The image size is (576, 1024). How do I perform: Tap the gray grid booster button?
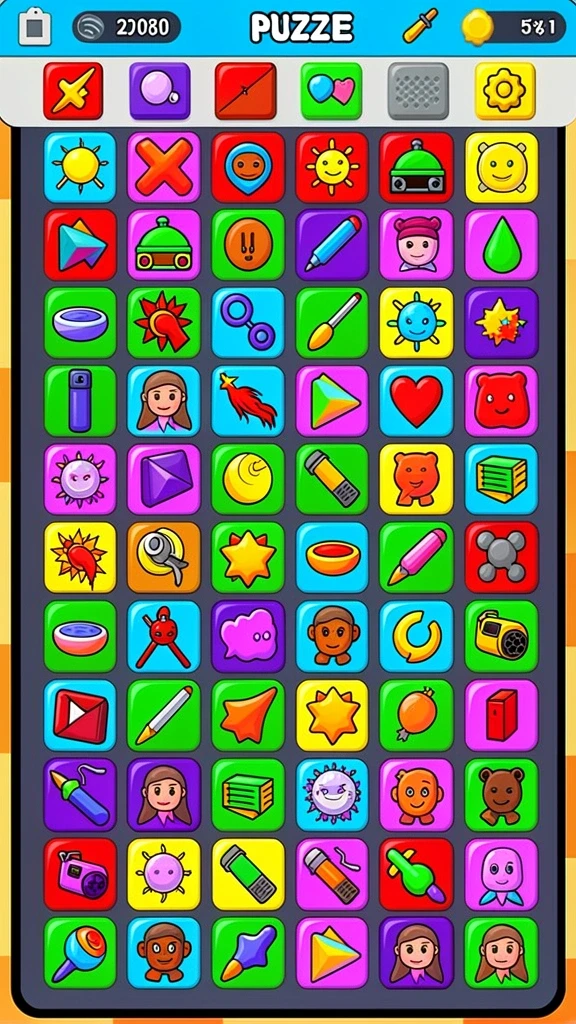point(418,91)
